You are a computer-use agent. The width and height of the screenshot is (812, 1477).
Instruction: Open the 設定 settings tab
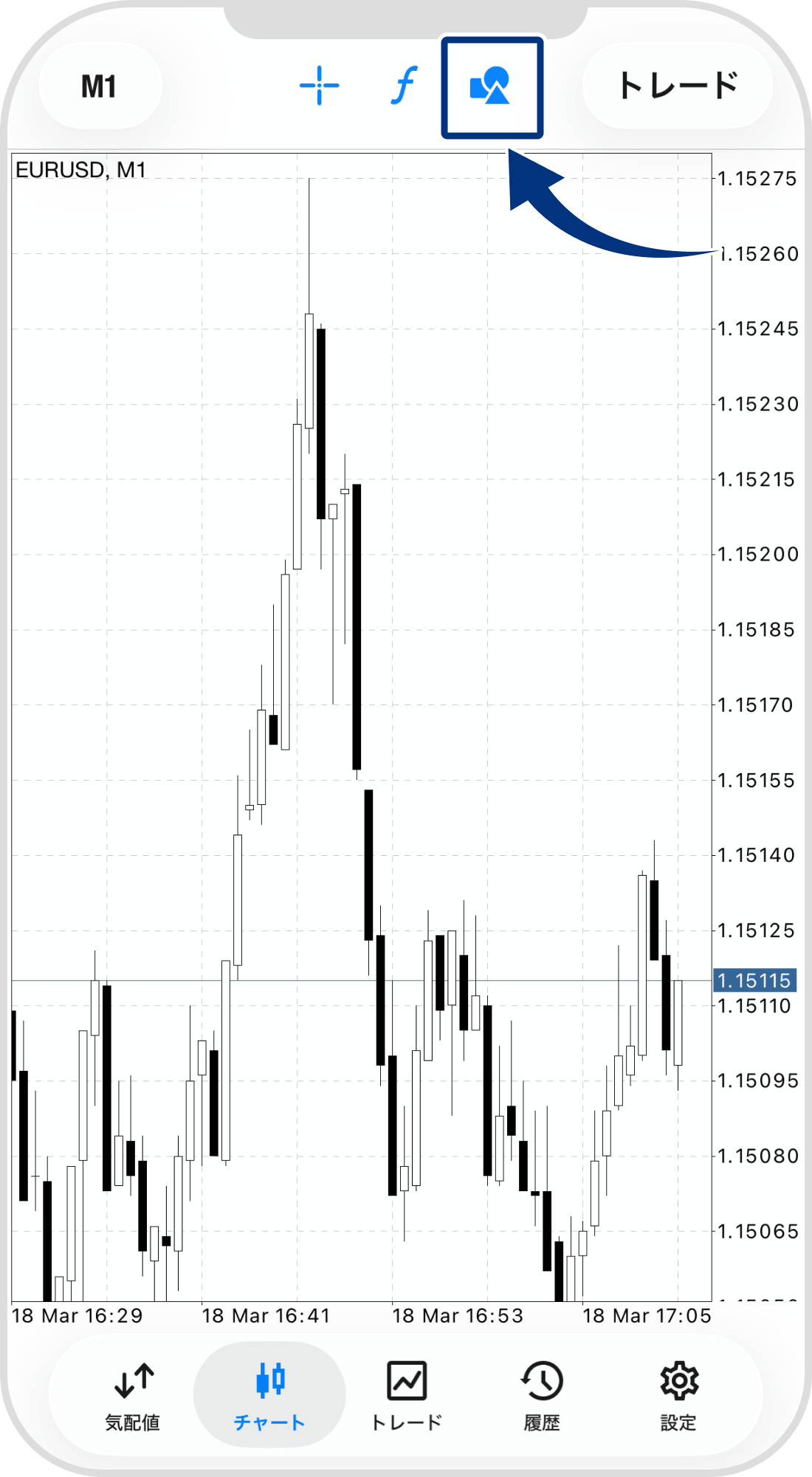point(678,1395)
